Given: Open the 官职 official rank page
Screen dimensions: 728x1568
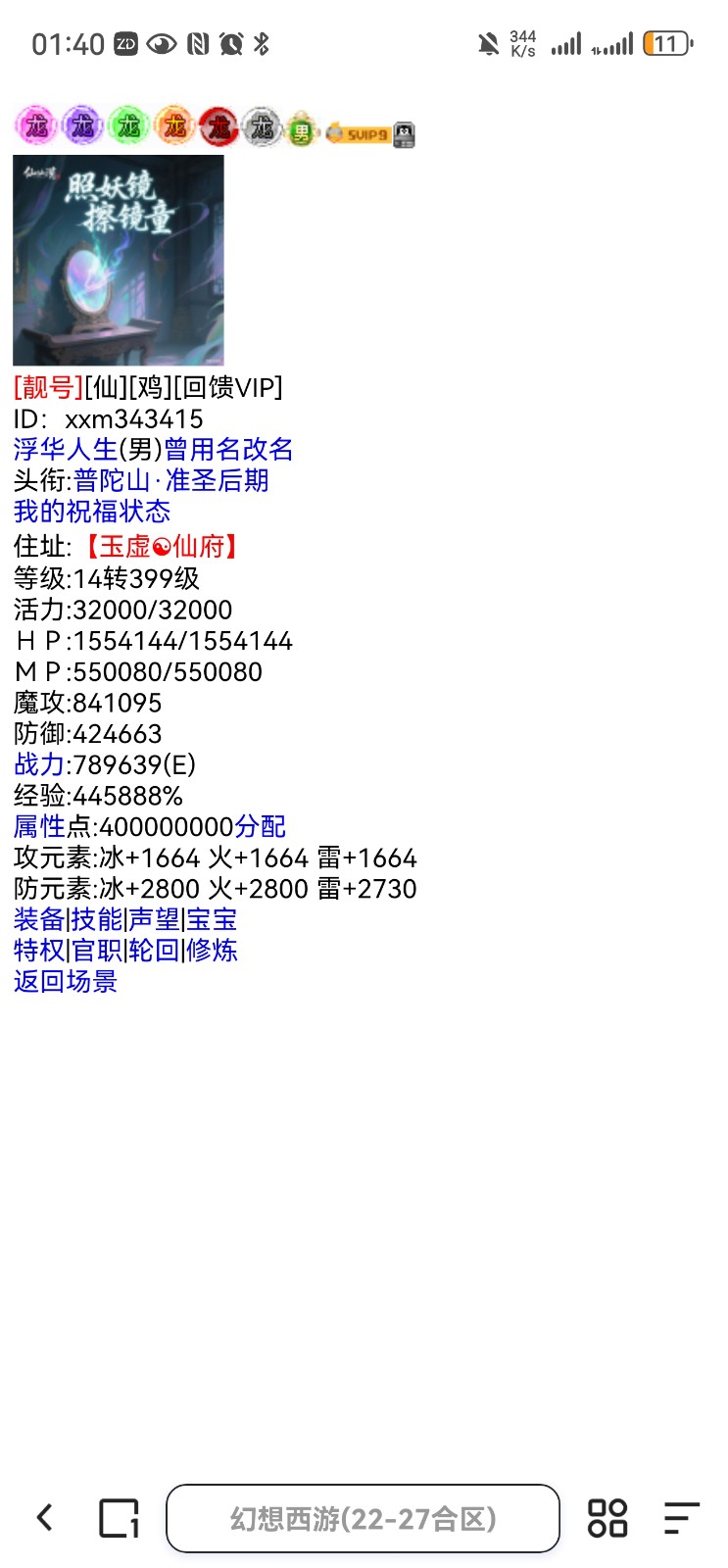Looking at the screenshot, I should click(96, 951).
